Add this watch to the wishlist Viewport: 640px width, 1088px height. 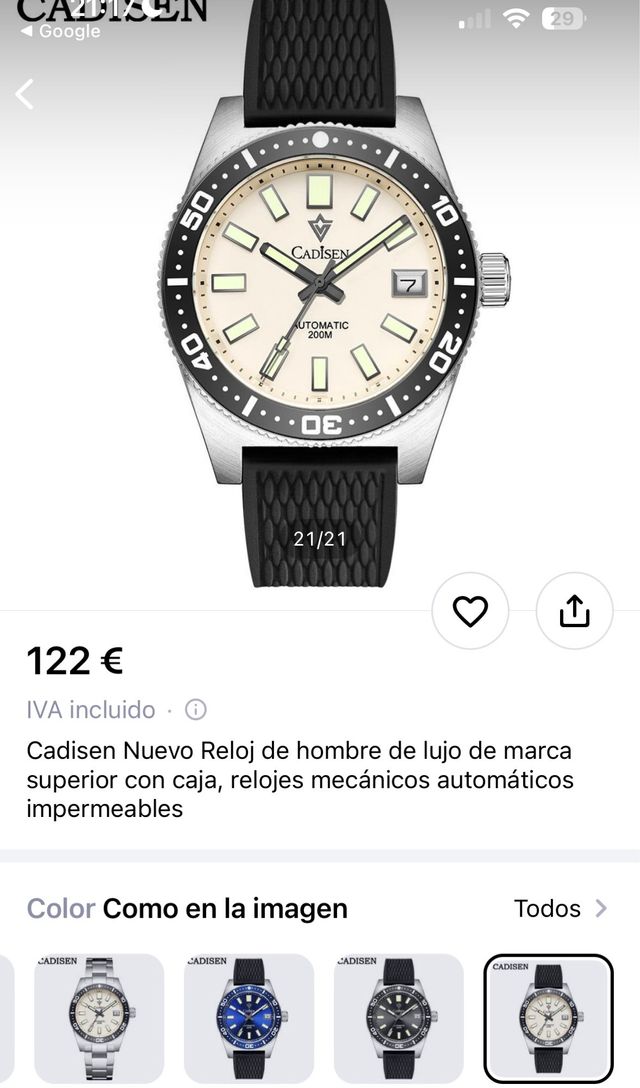(470, 611)
